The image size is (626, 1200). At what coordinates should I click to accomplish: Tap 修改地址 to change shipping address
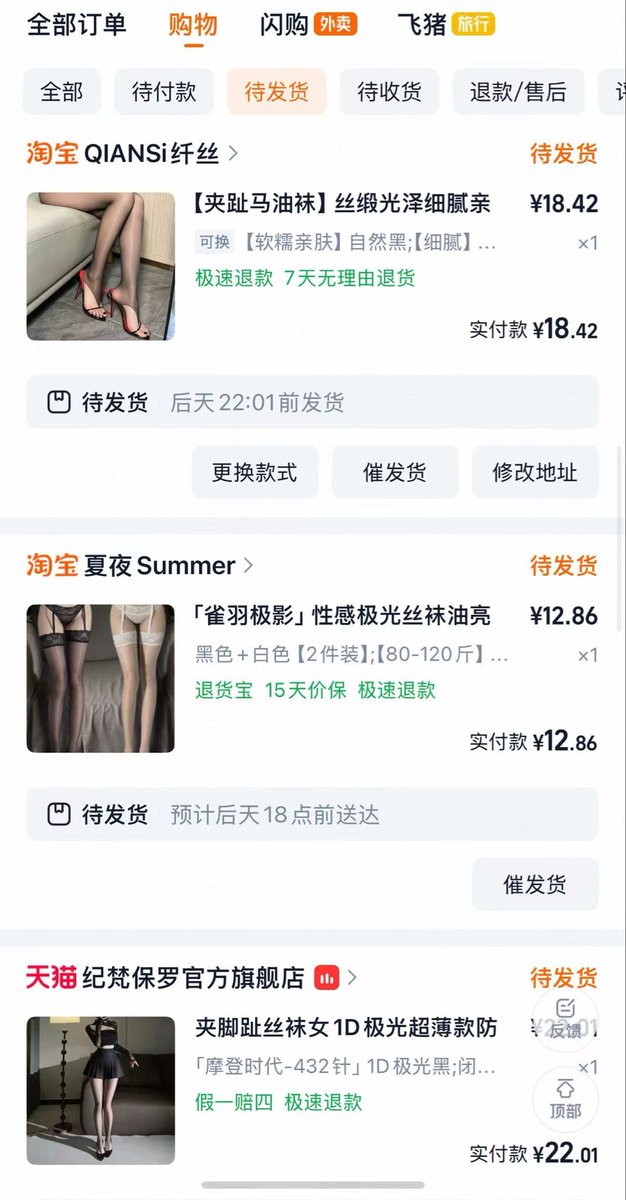pos(535,472)
